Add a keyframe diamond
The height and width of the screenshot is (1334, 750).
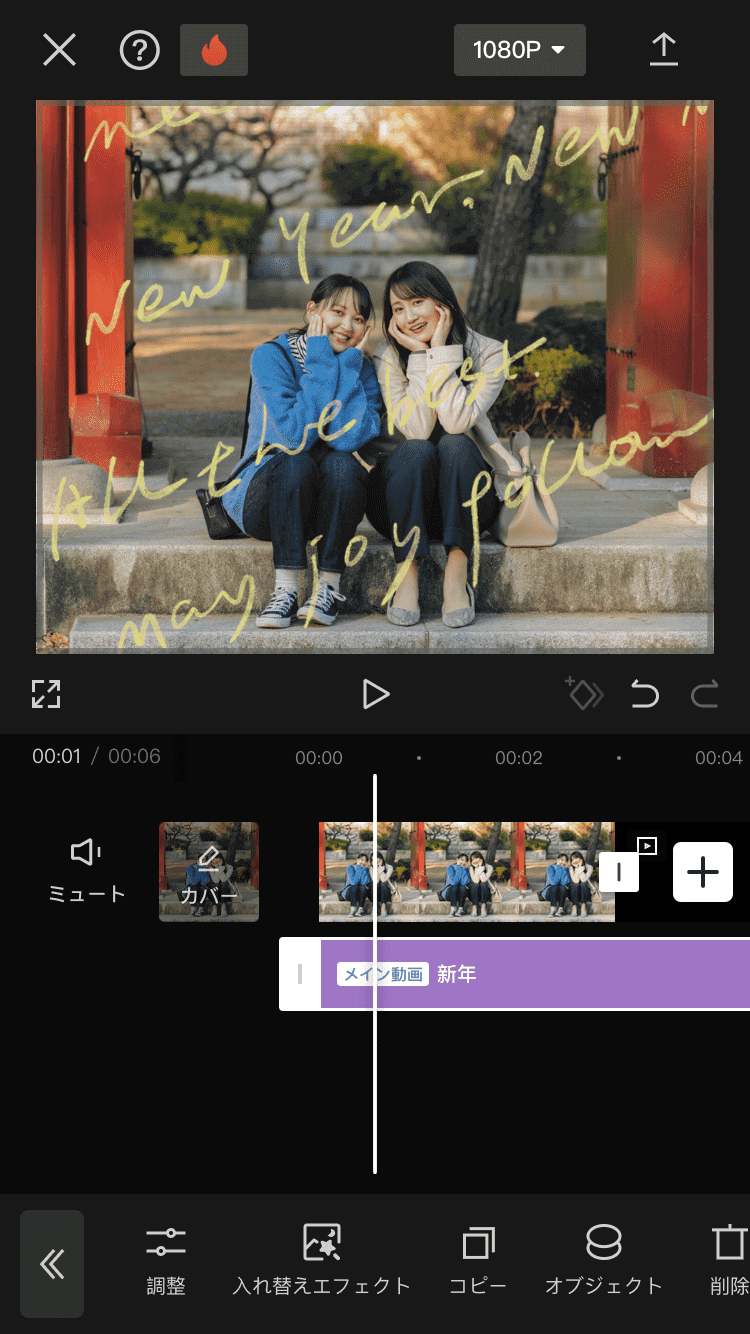pos(585,694)
